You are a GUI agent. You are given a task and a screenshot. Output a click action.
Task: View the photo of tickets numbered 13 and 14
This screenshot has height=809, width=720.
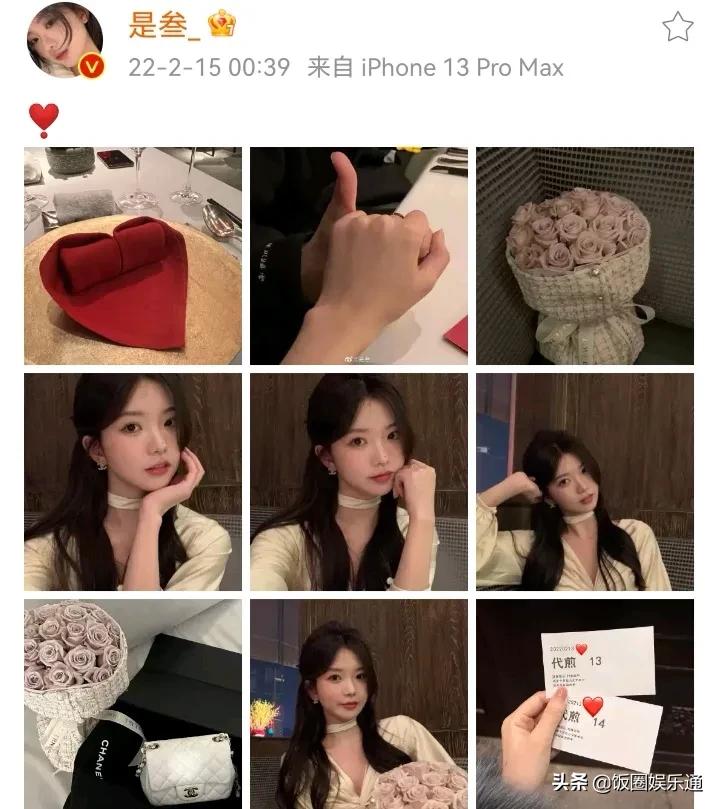(x=584, y=704)
